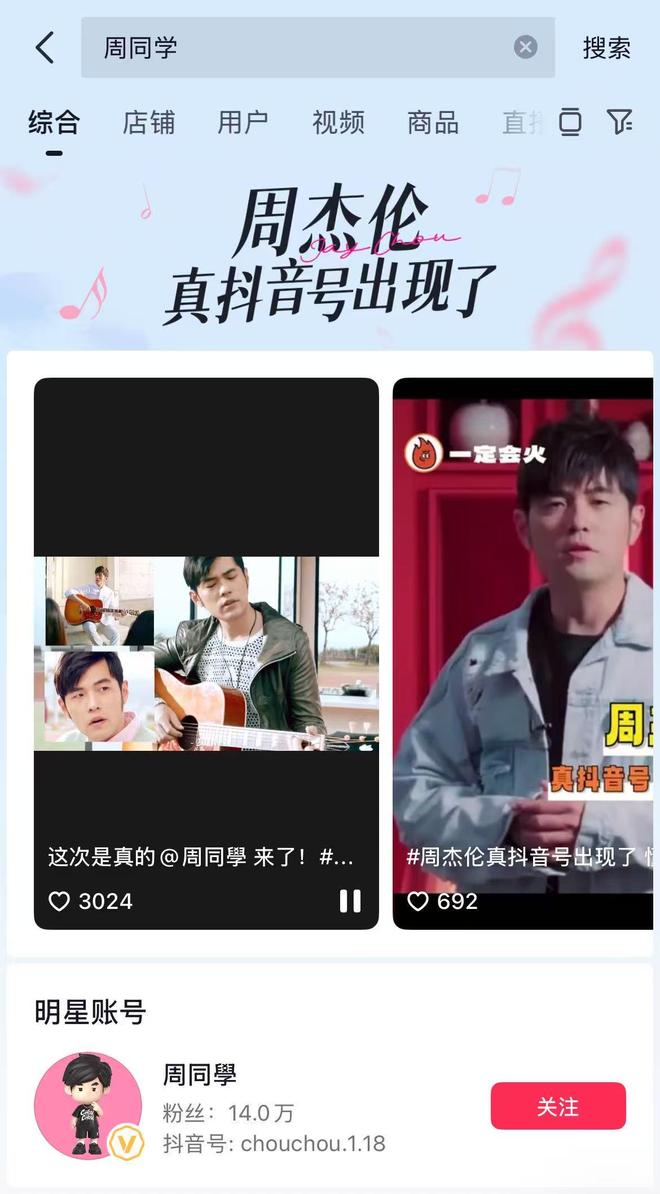Viewport: 660px width, 1194px height.
Task: Open the video 这次是真的@周同學 来了
Action: click(206, 652)
